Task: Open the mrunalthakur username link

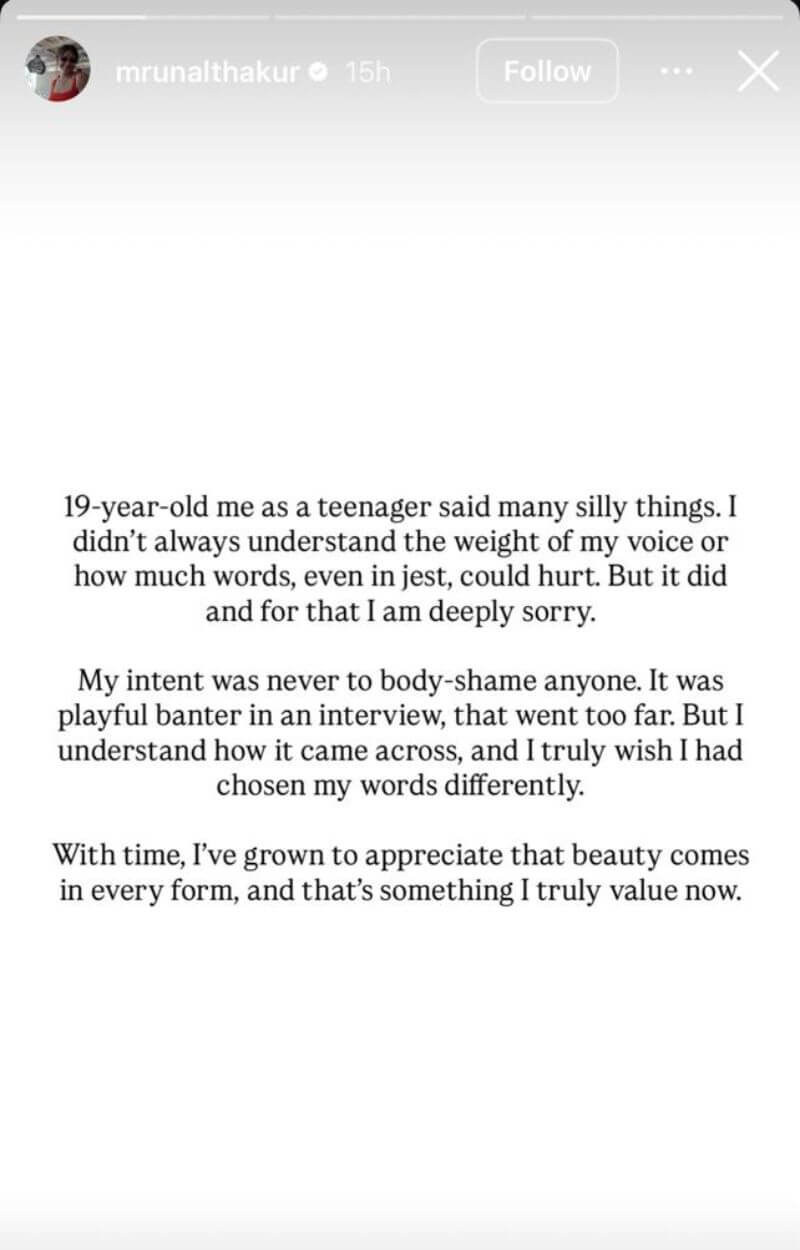Action: [x=208, y=72]
